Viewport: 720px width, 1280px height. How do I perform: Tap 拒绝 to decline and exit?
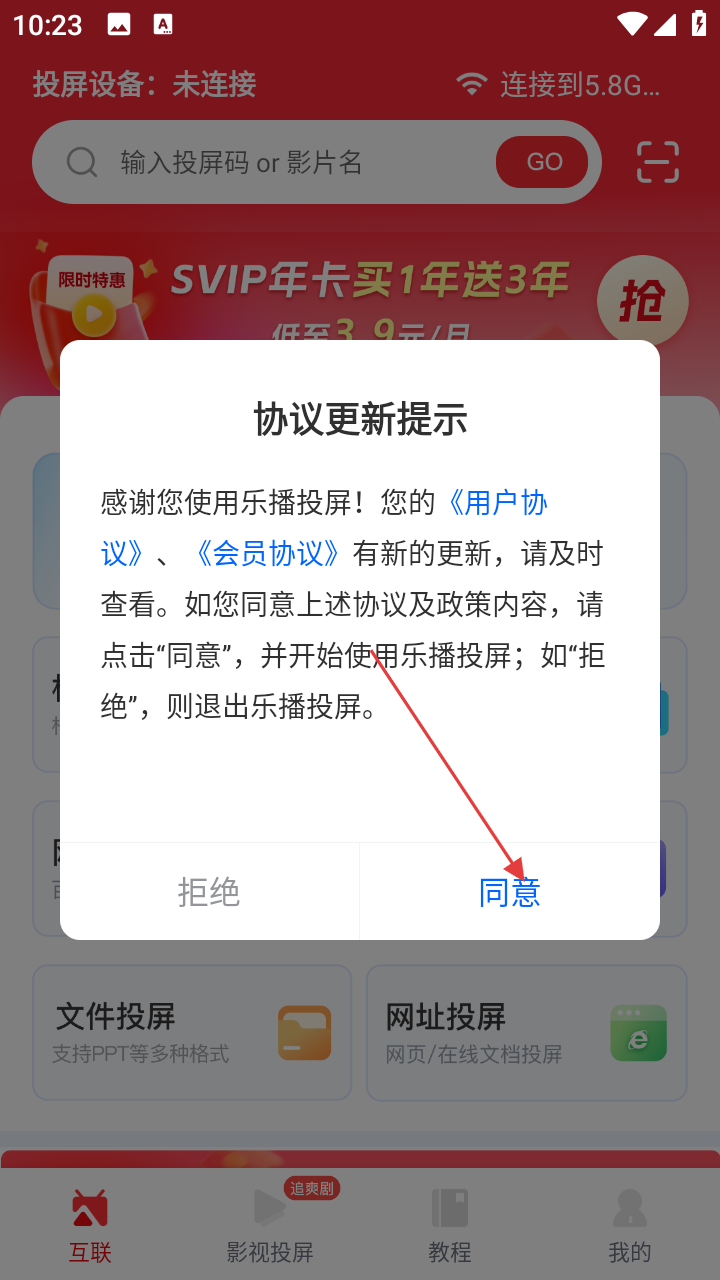coord(209,891)
